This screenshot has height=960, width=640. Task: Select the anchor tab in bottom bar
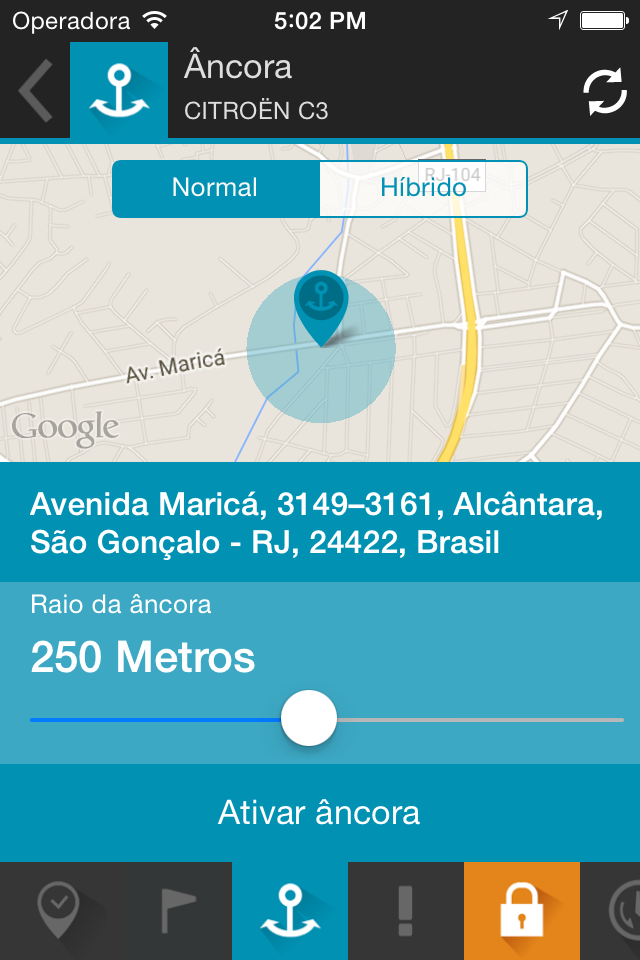(290, 910)
